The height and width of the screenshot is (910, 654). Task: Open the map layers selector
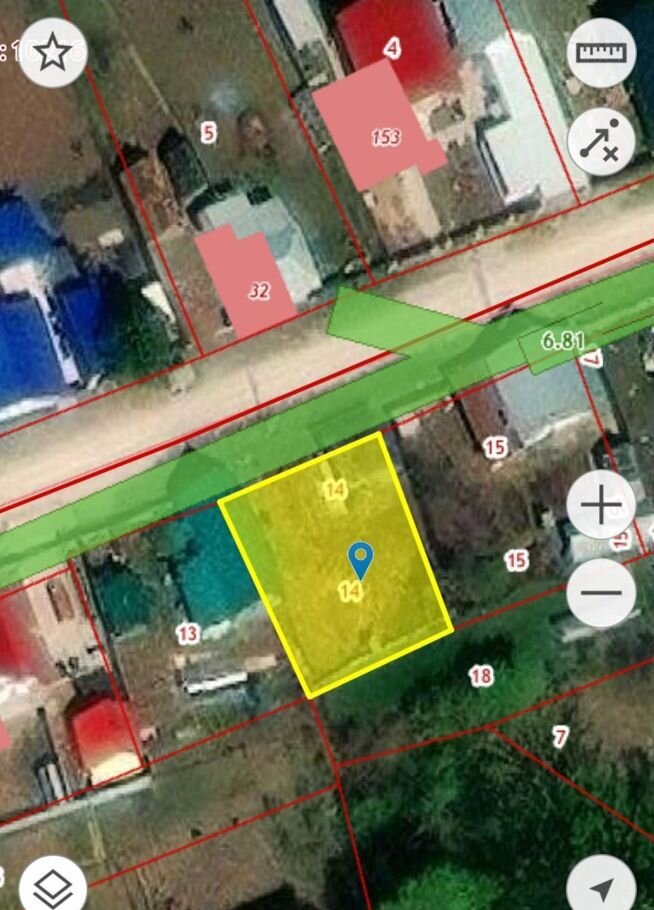pyautogui.click(x=52, y=887)
